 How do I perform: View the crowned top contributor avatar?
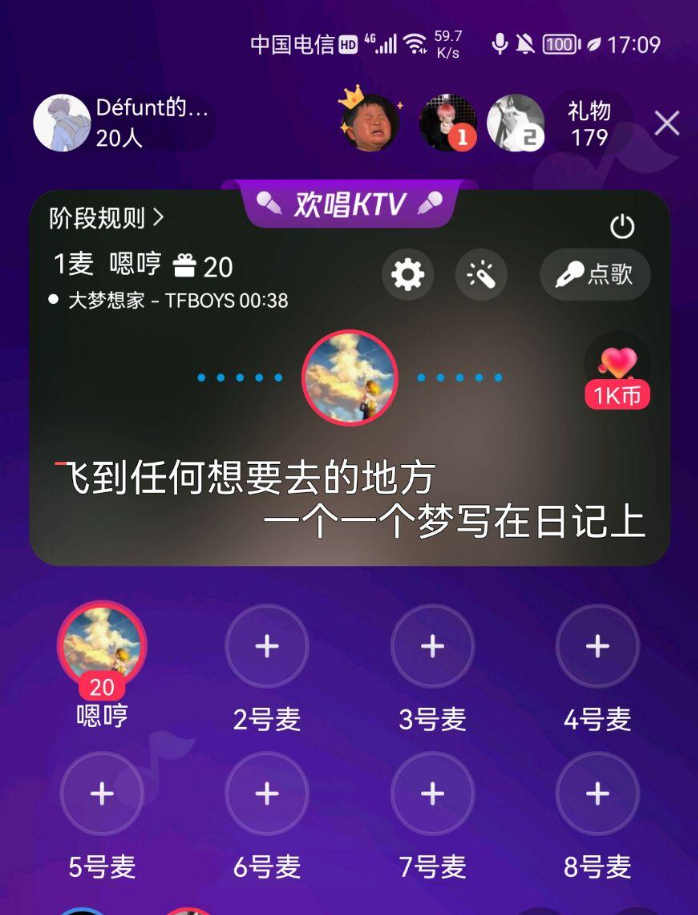coord(370,124)
